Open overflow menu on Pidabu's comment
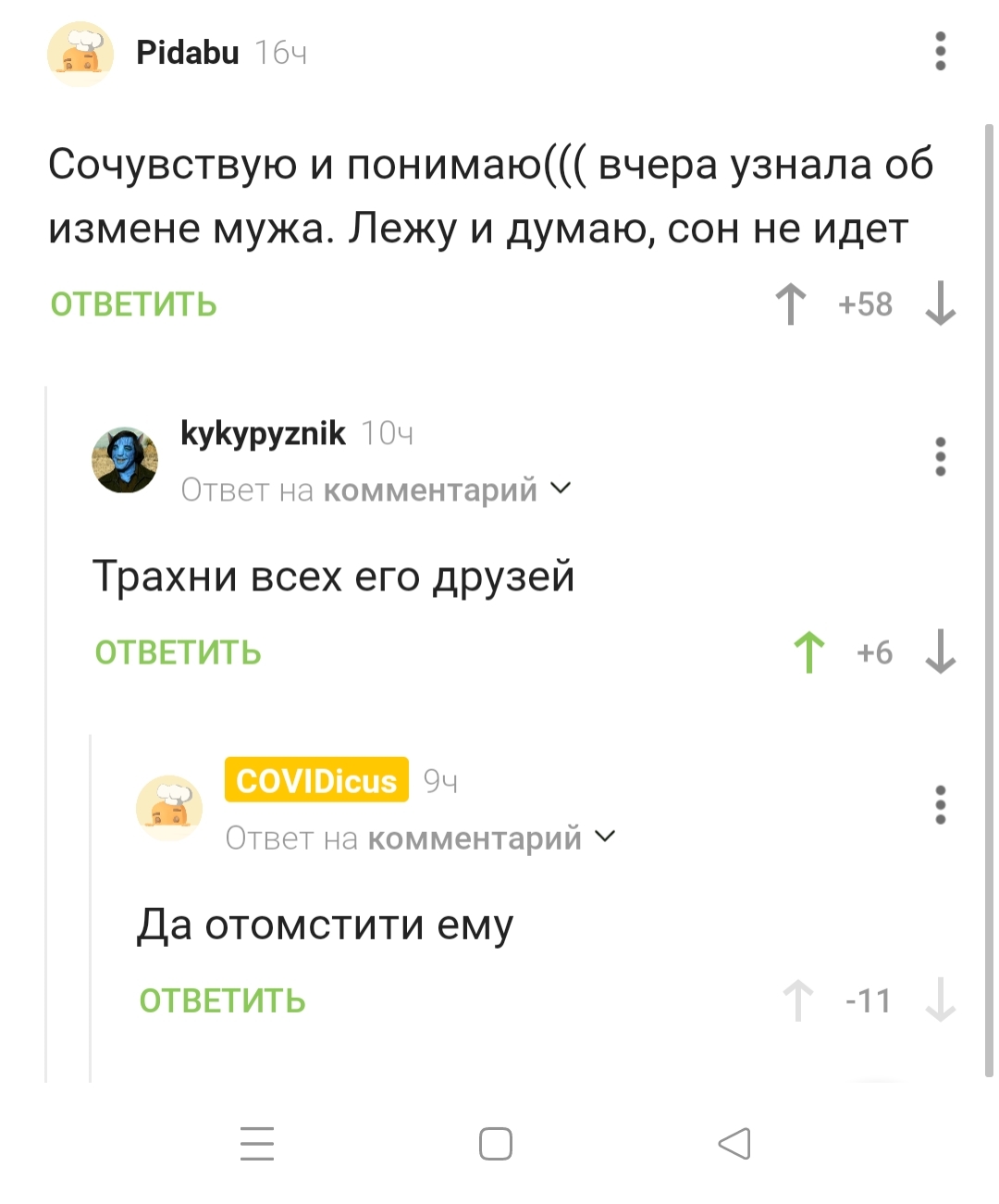 (x=940, y=52)
